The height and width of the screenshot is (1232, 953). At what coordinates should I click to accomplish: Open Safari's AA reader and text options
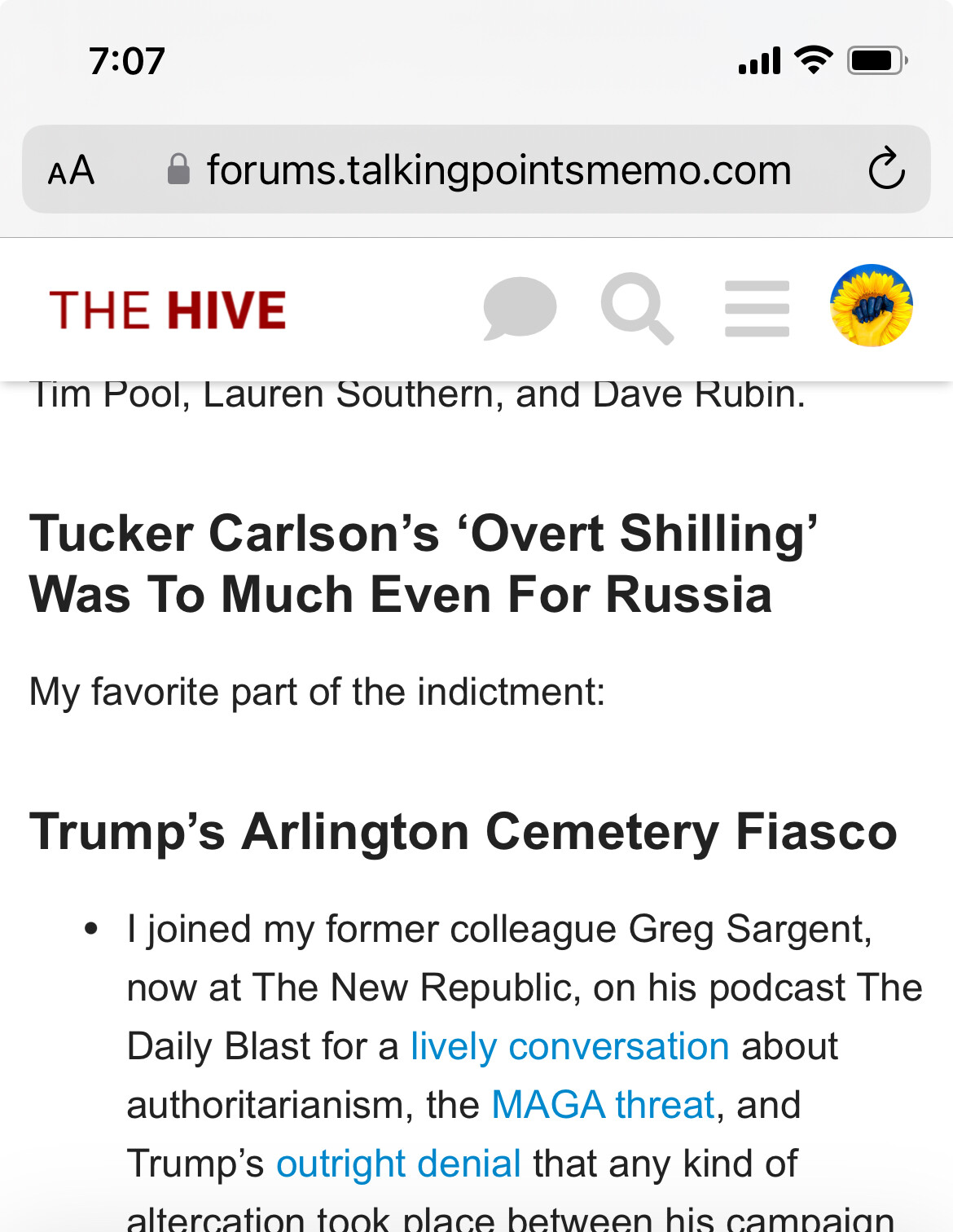pyautogui.click(x=72, y=170)
